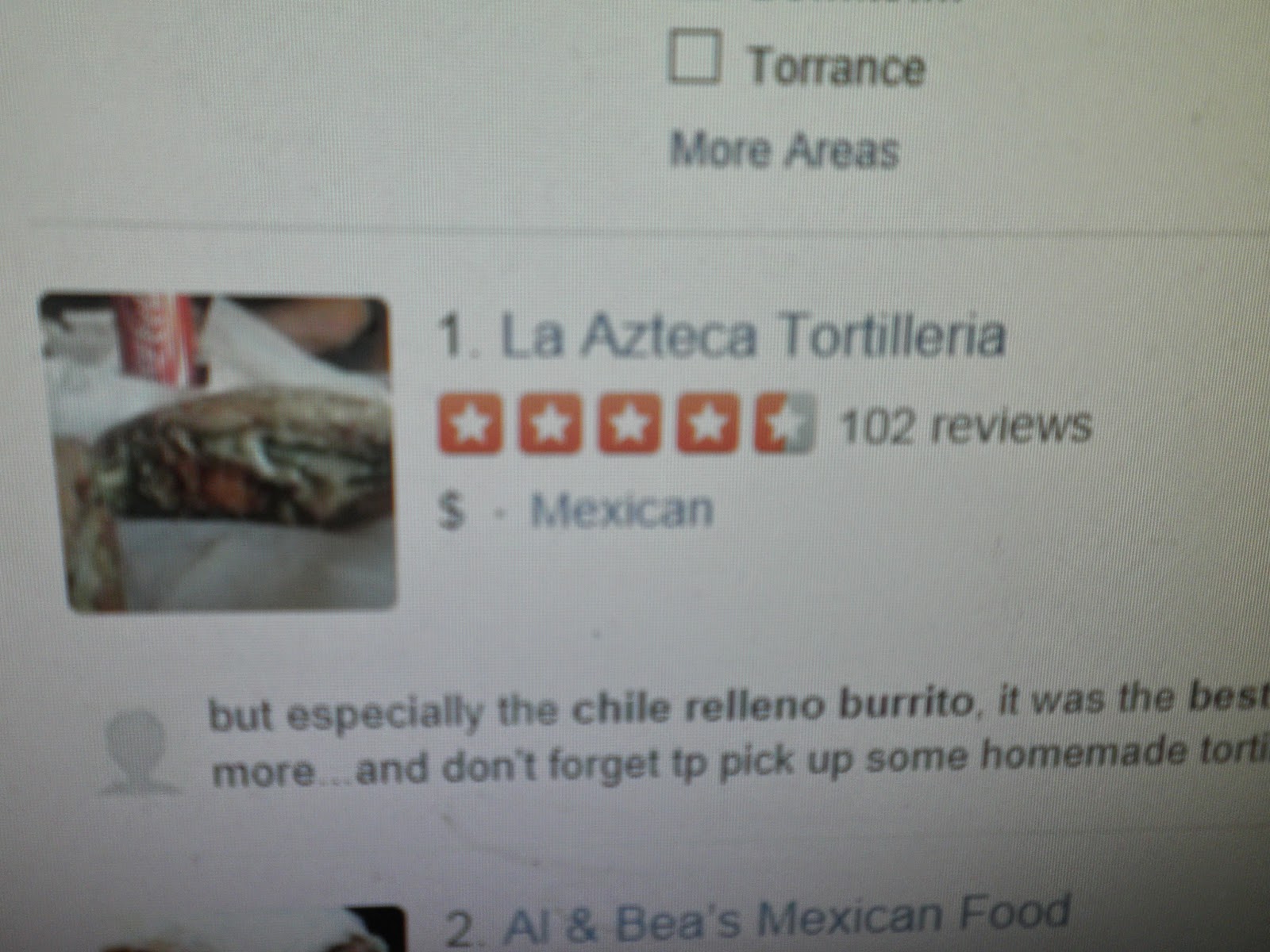Browse the Mexican category link

(622, 510)
